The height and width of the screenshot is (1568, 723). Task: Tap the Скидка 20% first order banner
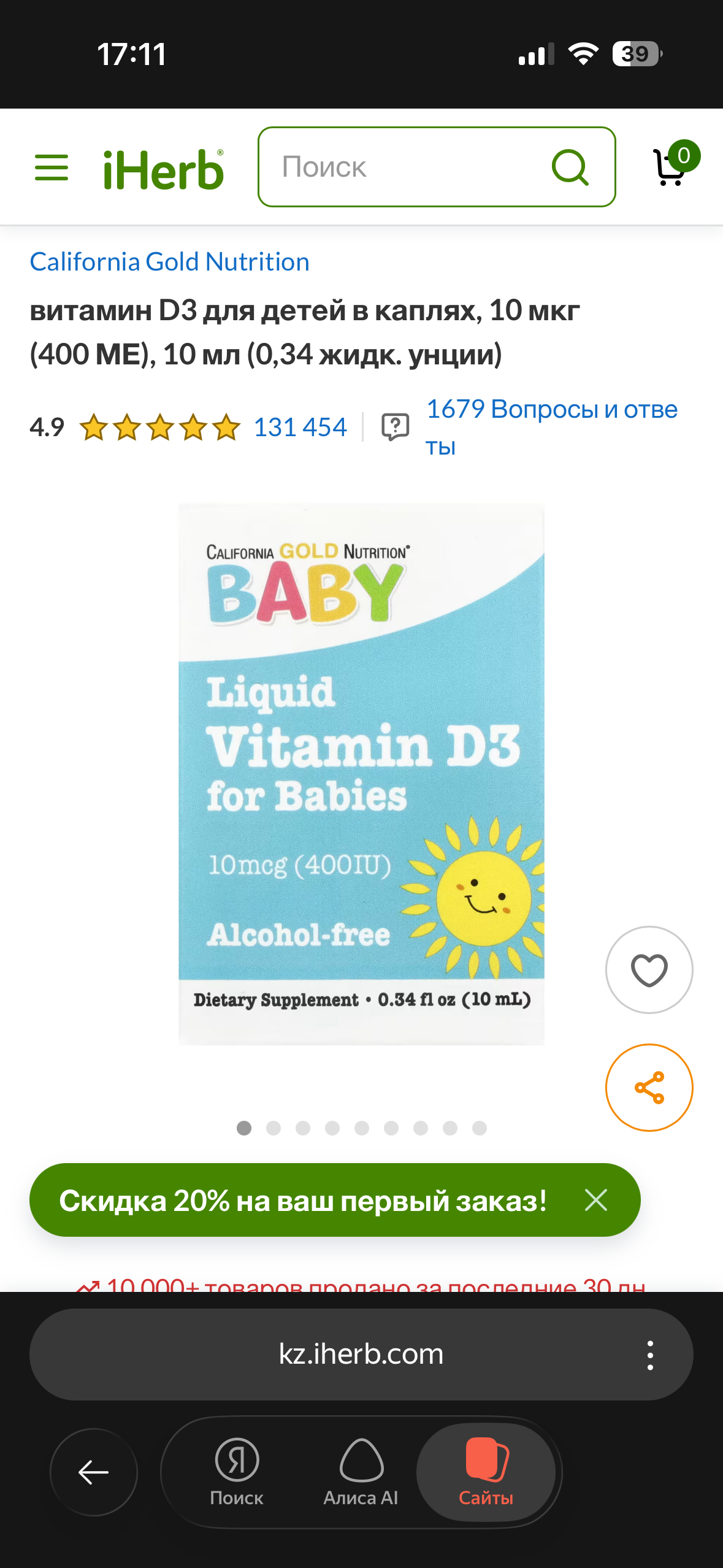point(303,1201)
